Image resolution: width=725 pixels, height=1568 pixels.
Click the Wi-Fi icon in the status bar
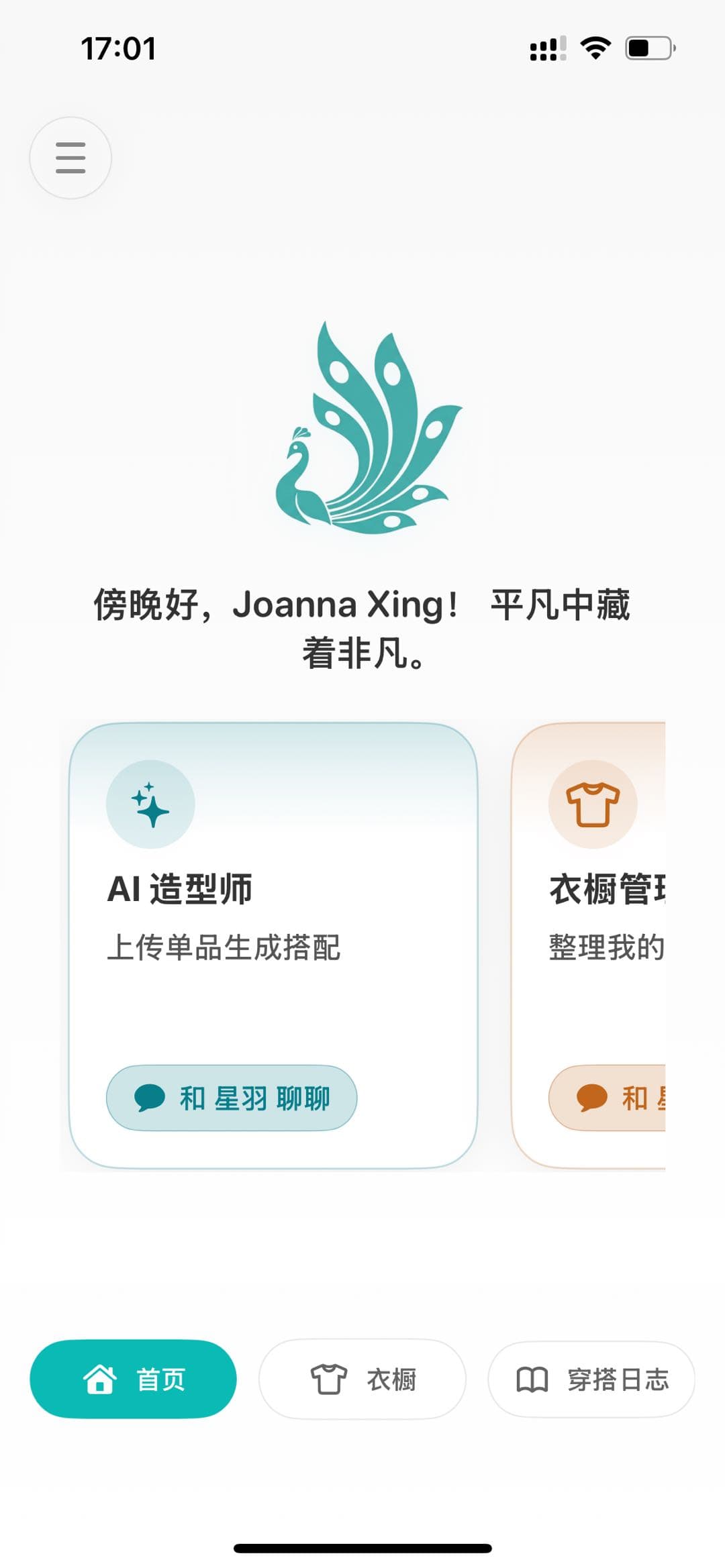pyautogui.click(x=593, y=47)
